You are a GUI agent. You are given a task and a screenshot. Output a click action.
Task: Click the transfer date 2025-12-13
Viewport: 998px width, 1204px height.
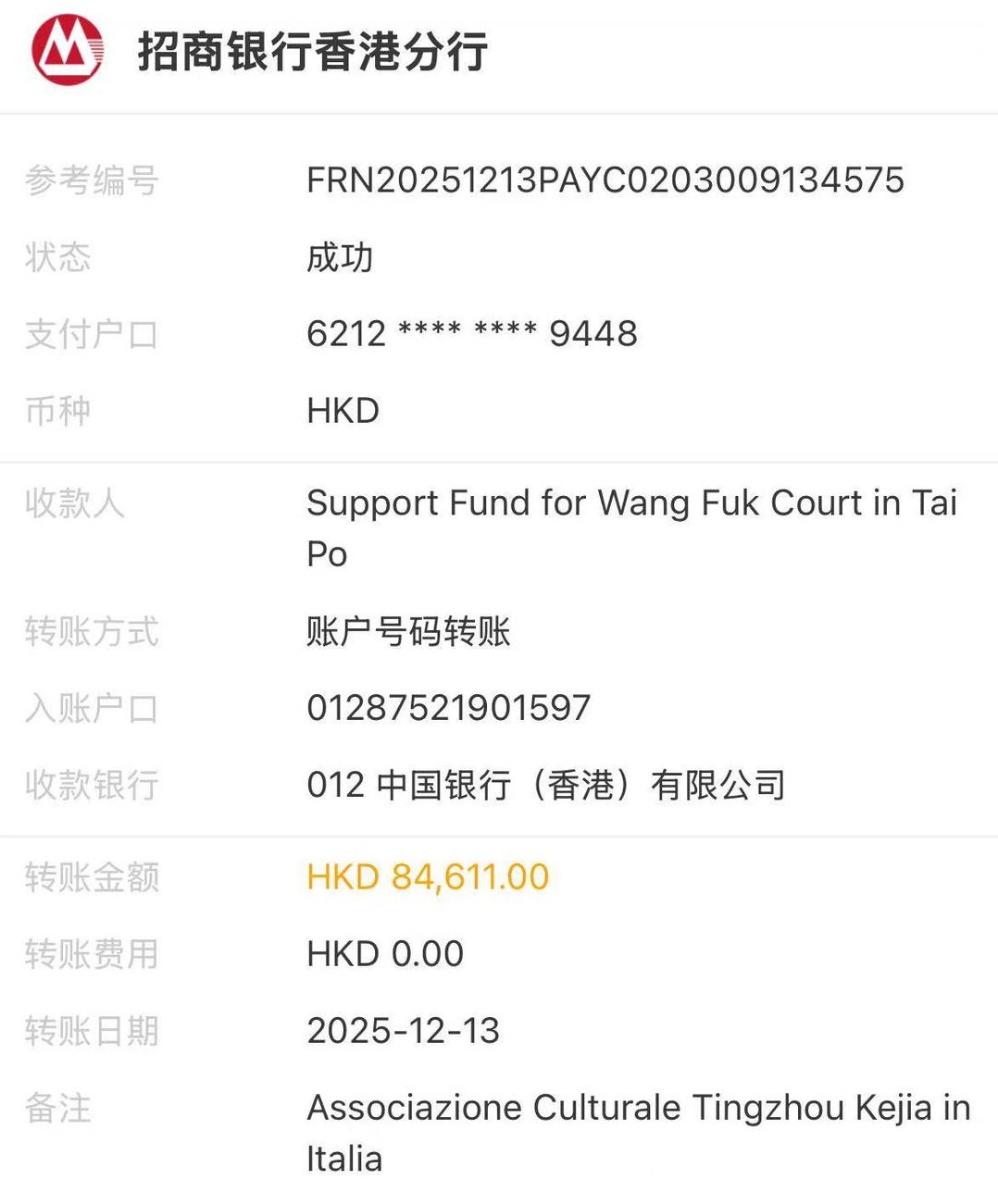click(405, 1029)
